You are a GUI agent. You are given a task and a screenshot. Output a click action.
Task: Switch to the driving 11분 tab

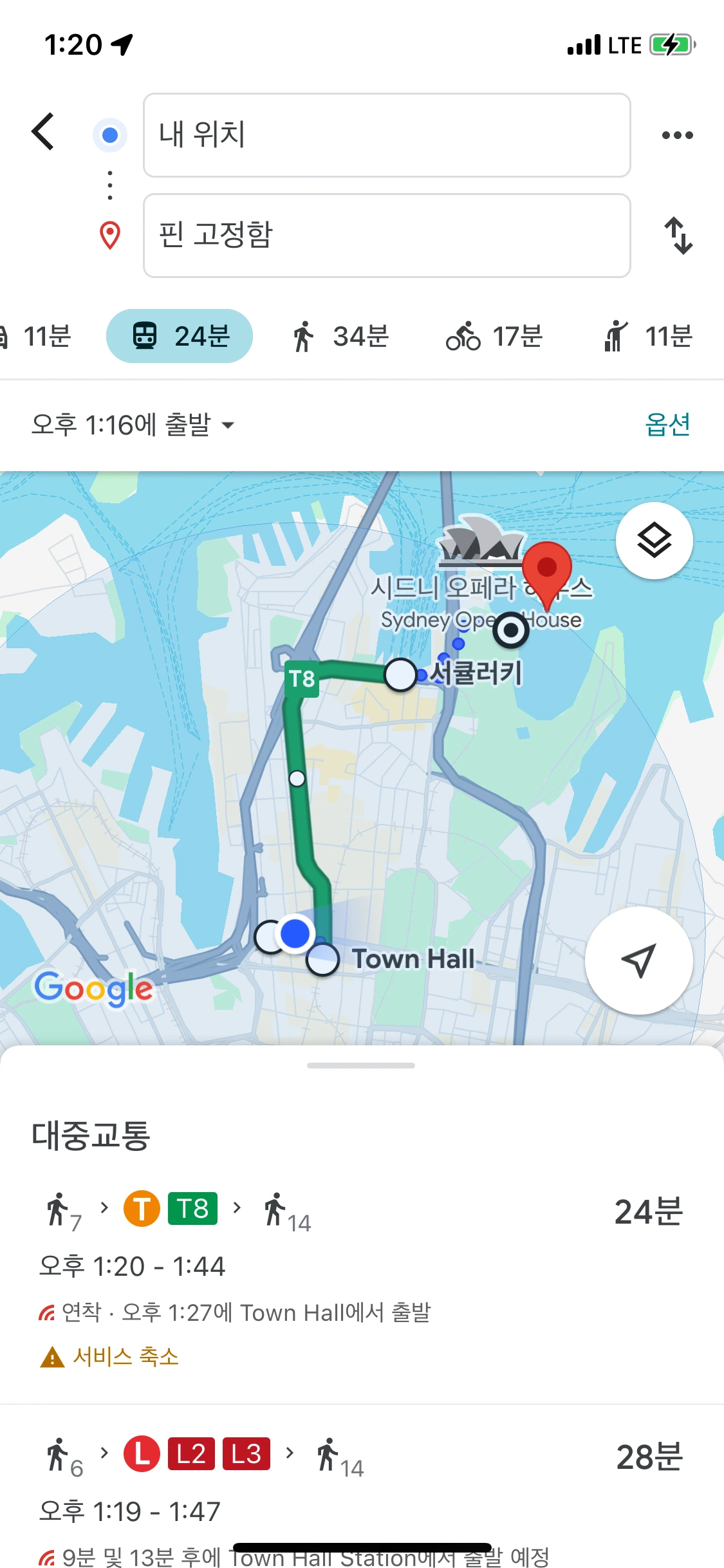(x=35, y=336)
